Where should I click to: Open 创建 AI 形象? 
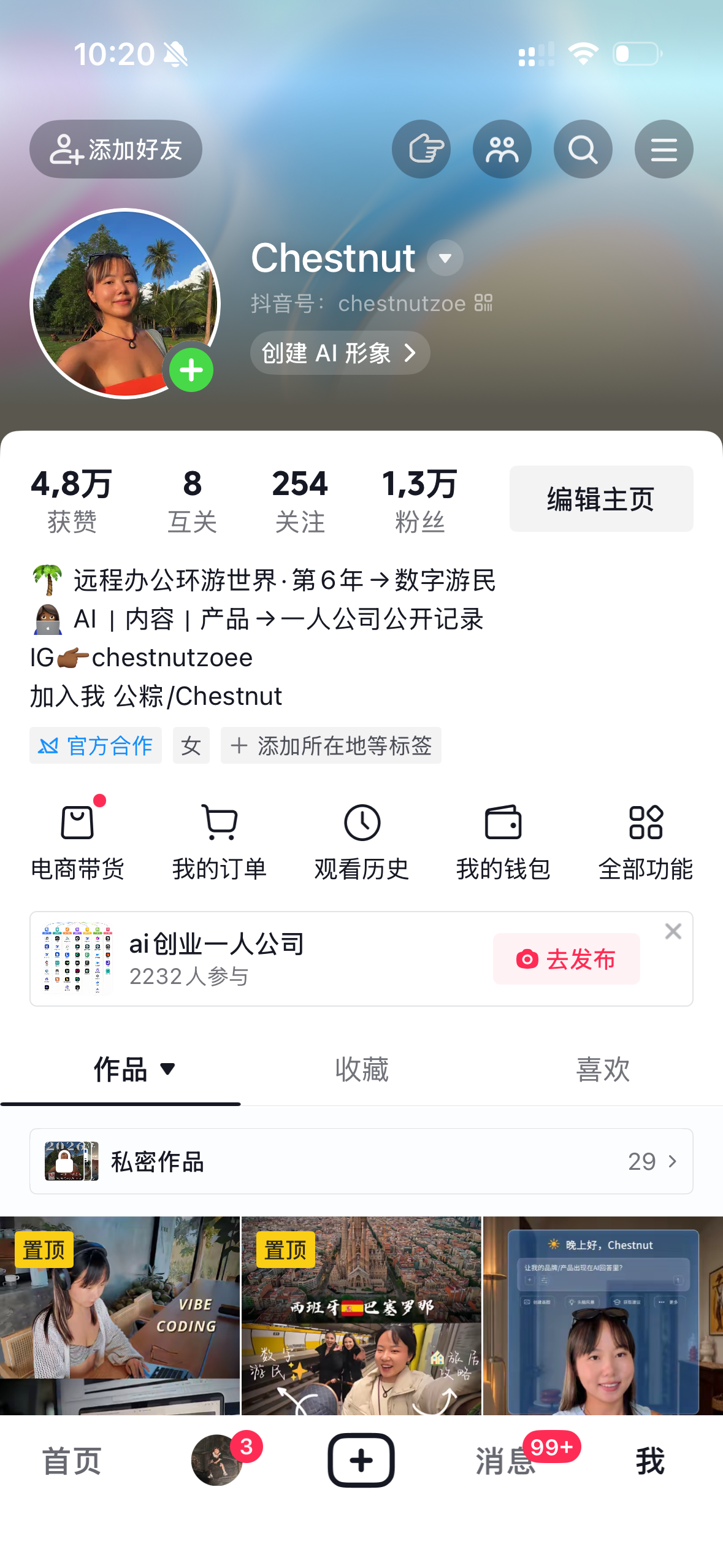click(x=340, y=353)
